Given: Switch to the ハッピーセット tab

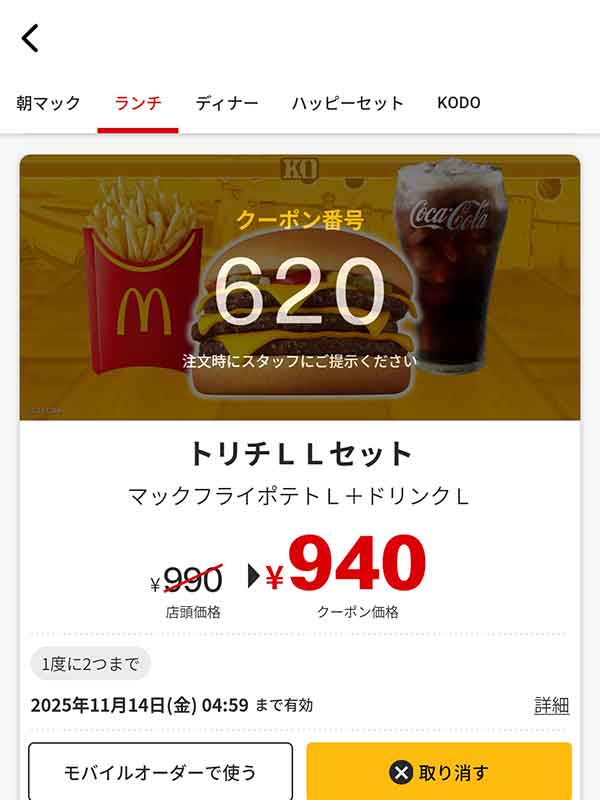Looking at the screenshot, I should click(348, 103).
